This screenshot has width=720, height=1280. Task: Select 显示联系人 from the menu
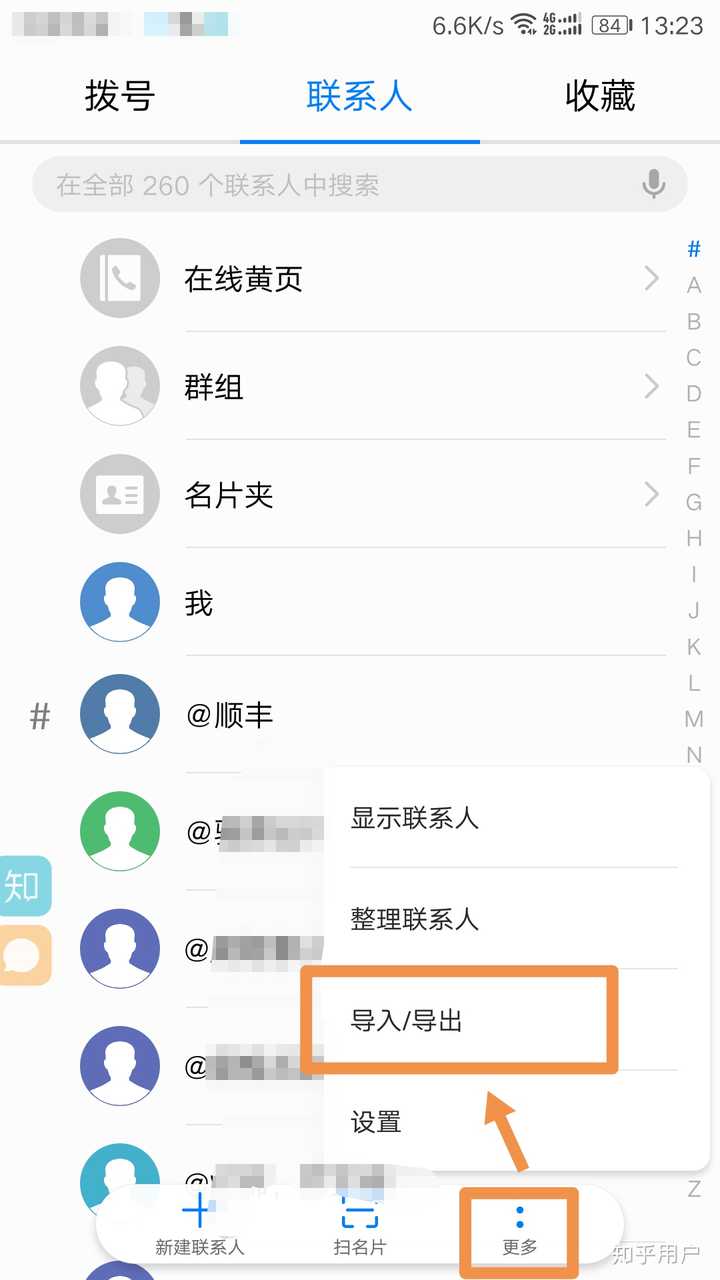click(x=515, y=818)
